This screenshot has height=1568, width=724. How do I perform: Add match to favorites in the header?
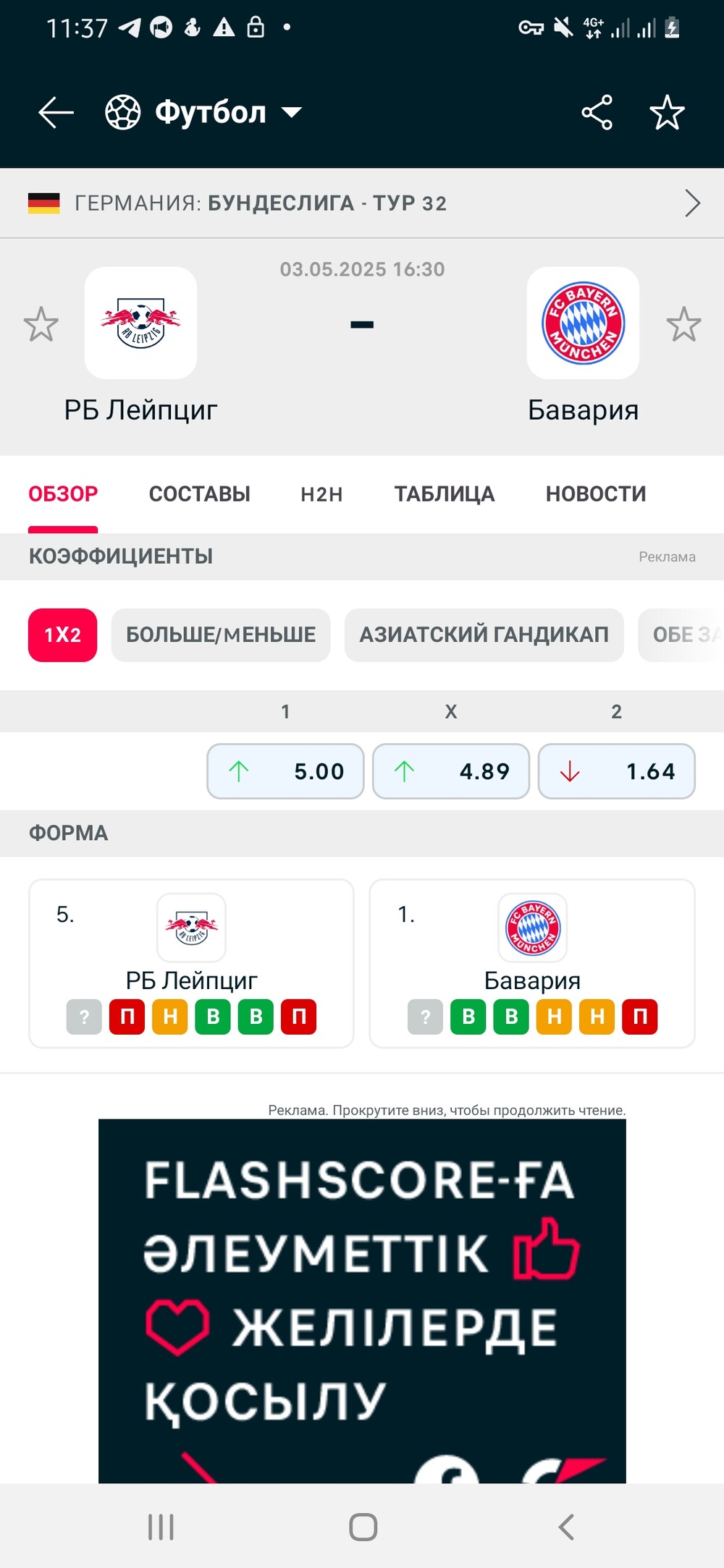[x=667, y=113]
